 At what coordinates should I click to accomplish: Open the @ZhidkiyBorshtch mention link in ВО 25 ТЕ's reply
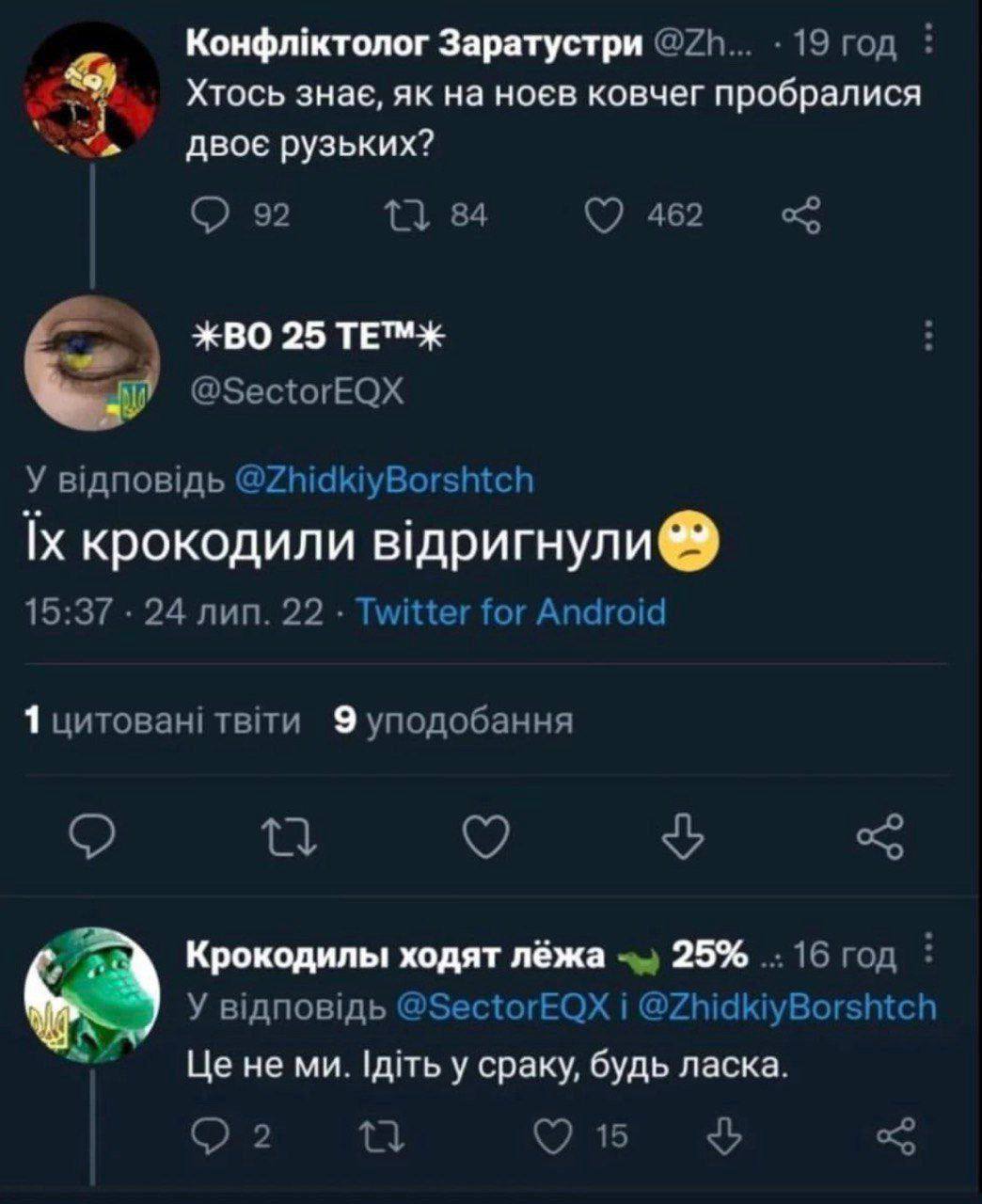pos(382,482)
